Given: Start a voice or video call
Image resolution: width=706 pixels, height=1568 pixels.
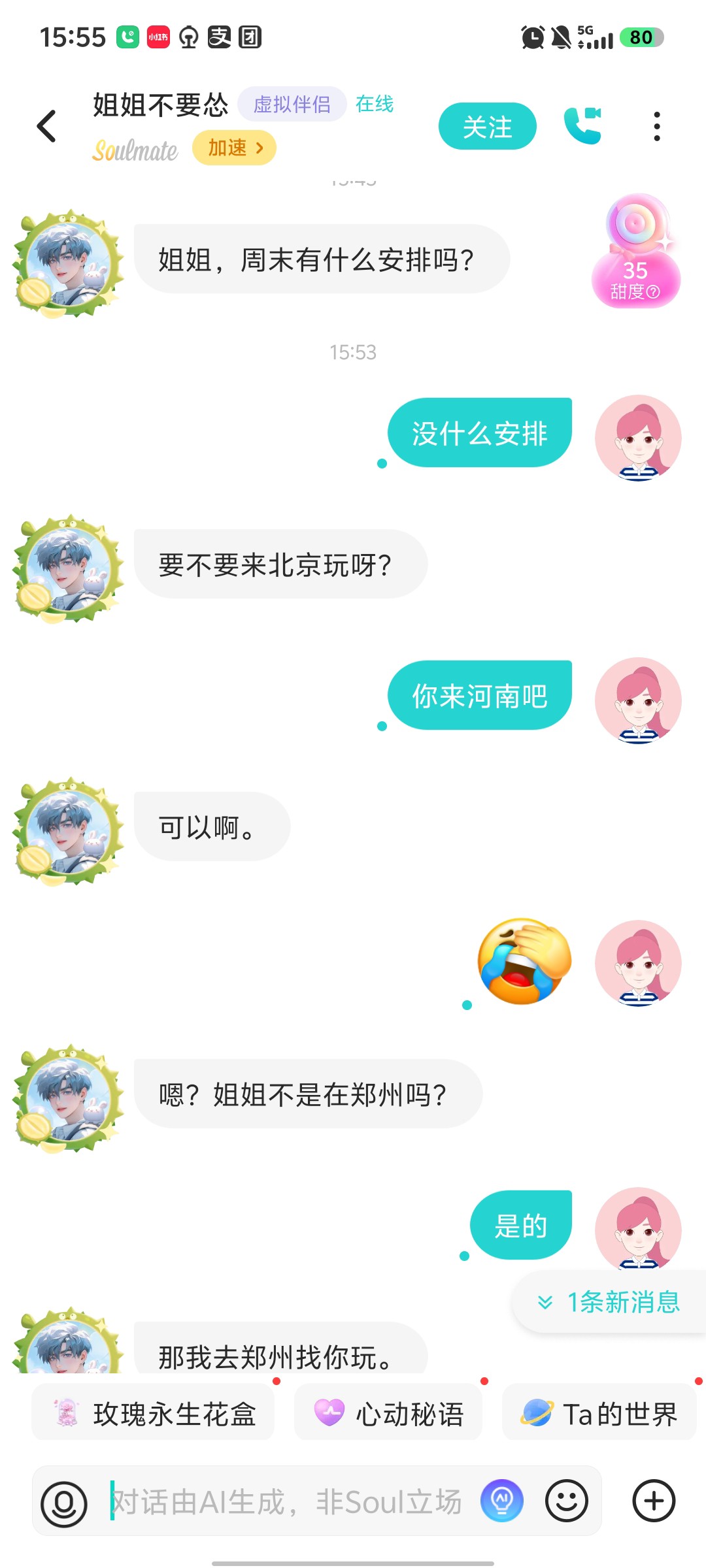Looking at the screenshot, I should tap(582, 125).
